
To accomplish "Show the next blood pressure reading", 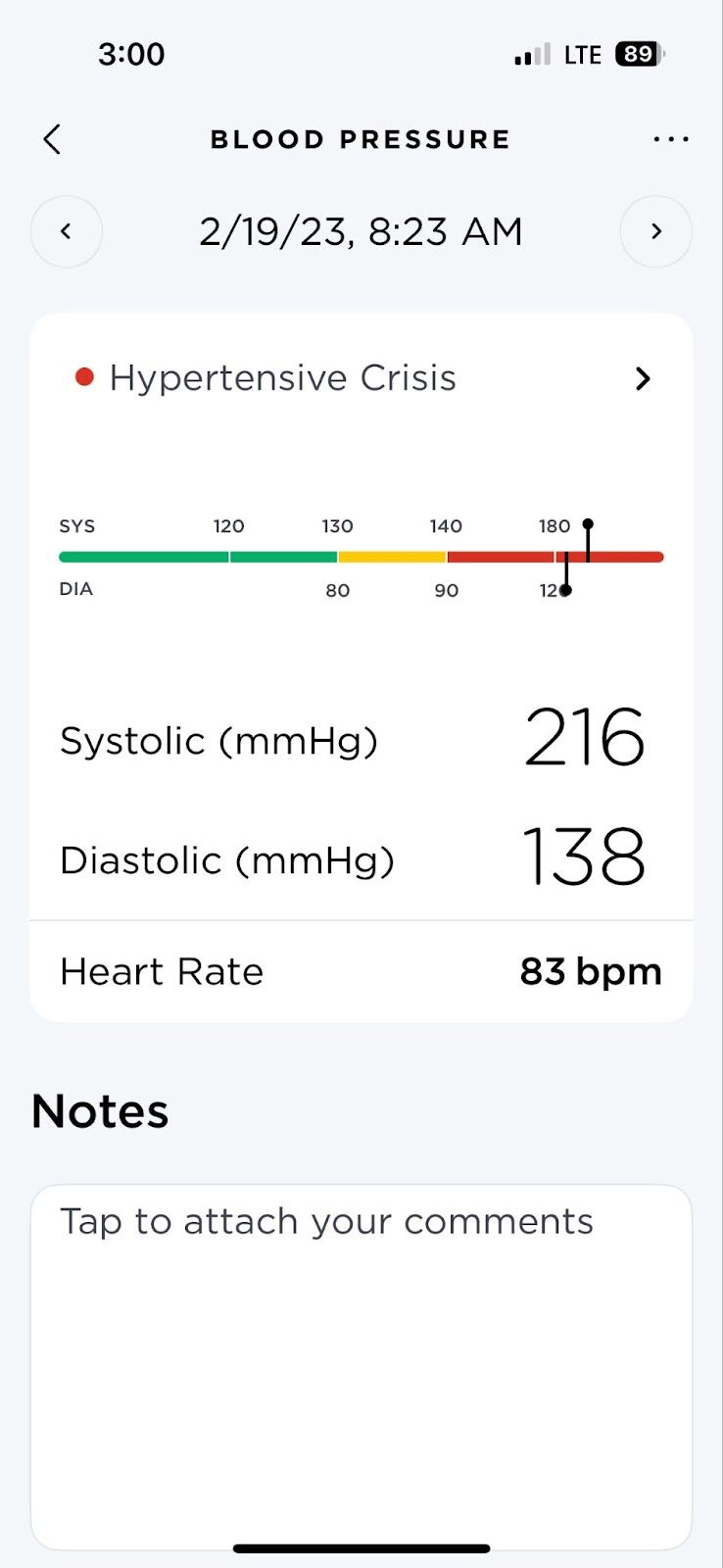I will pos(656,231).
